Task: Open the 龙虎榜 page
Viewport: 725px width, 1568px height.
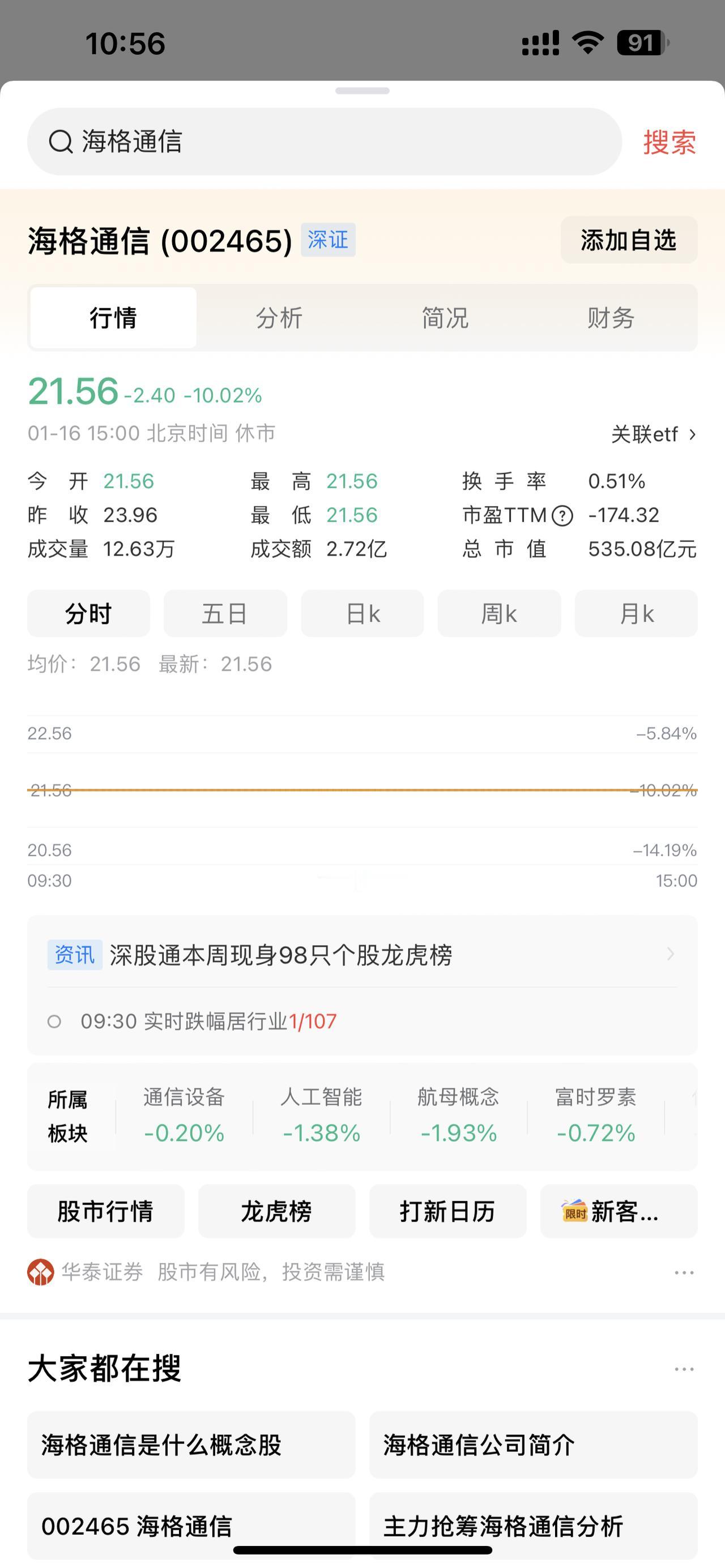Action: click(276, 1211)
